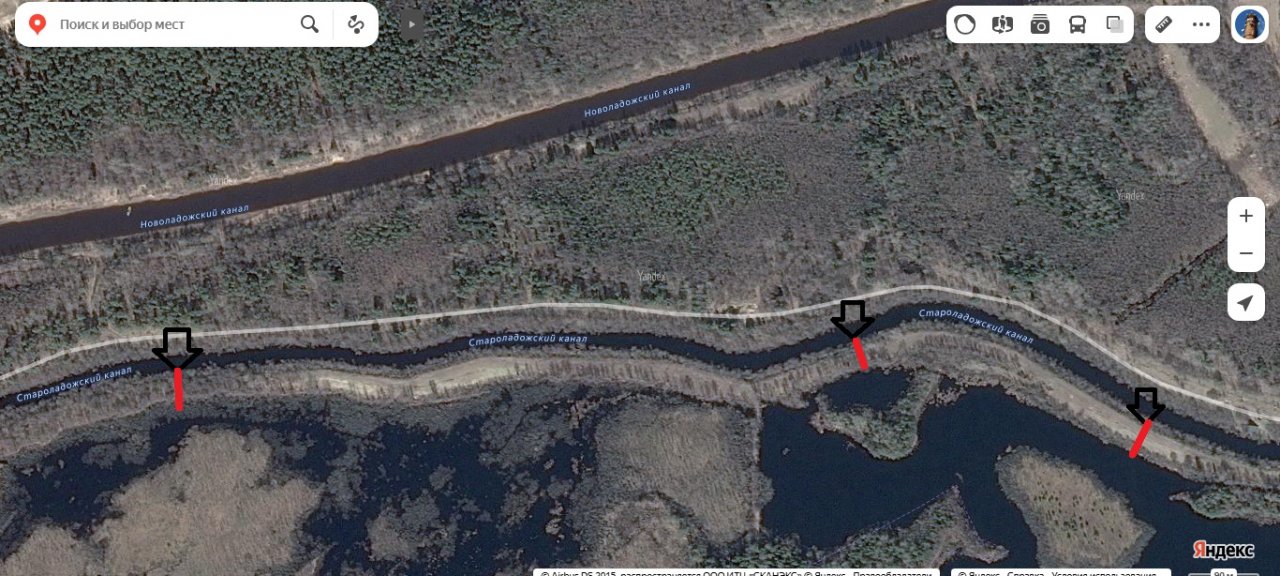Tap the magnifying glass search icon
Image resolution: width=1280 pixels, height=576 pixels.
tap(310, 24)
